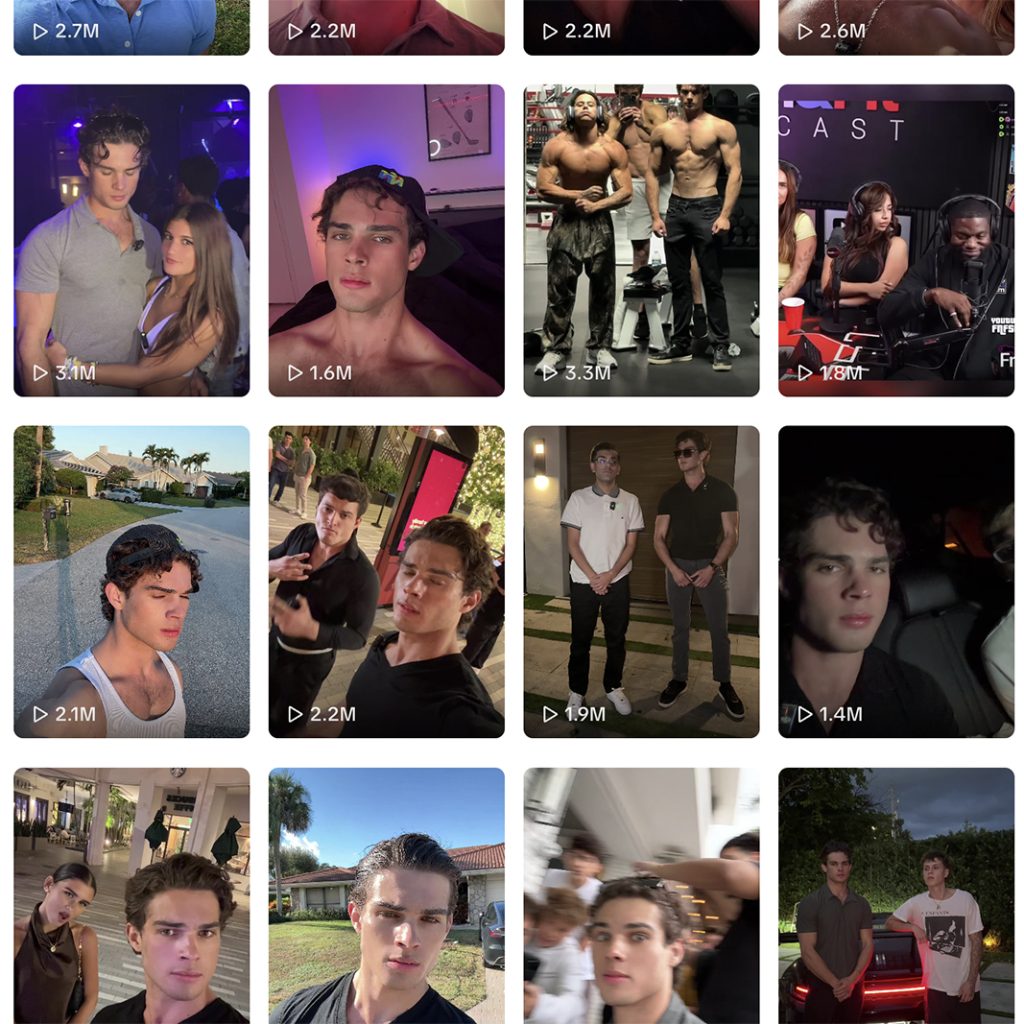The image size is (1024, 1024).
Task: Open the video with woman in brown top
Action: tap(131, 895)
